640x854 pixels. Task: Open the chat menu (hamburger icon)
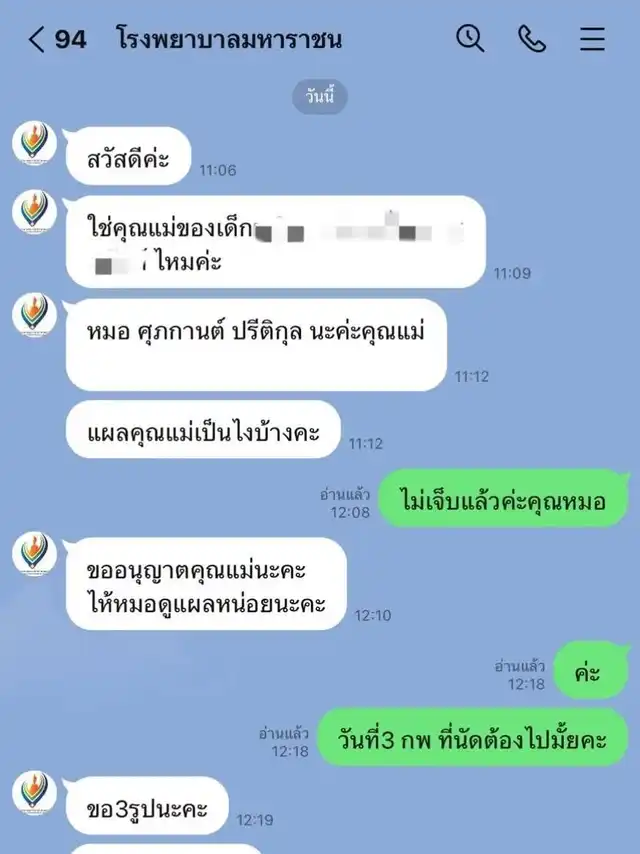(x=592, y=39)
